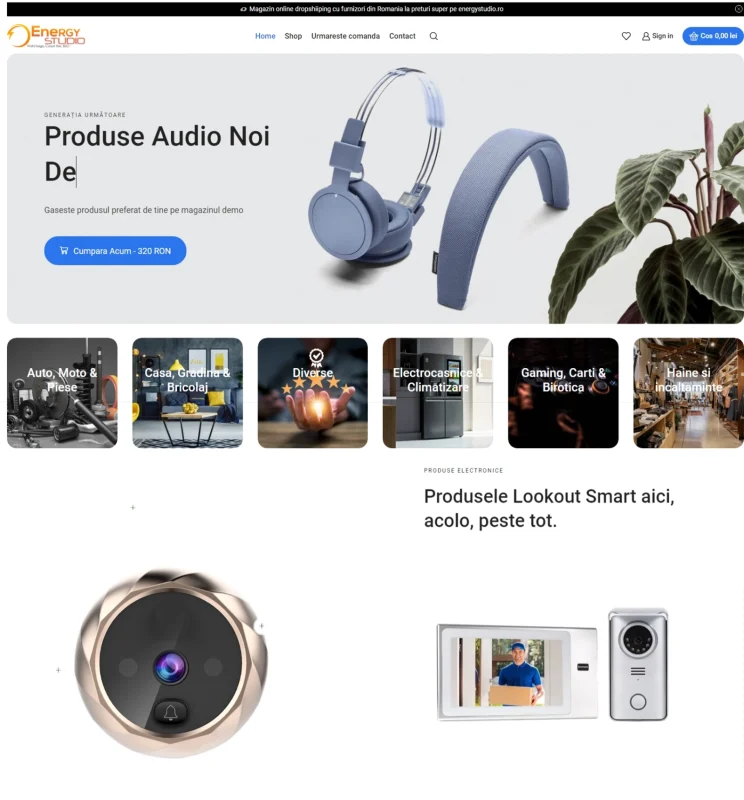This screenshot has width=744, height=800.
Task: Open the Contact page
Action: [402, 36]
